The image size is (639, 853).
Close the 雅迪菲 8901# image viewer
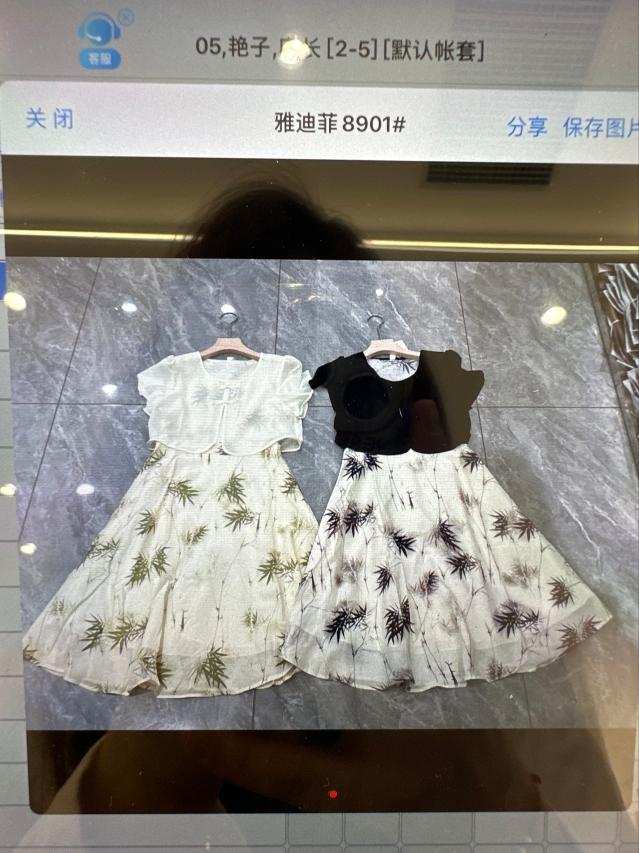tap(49, 119)
